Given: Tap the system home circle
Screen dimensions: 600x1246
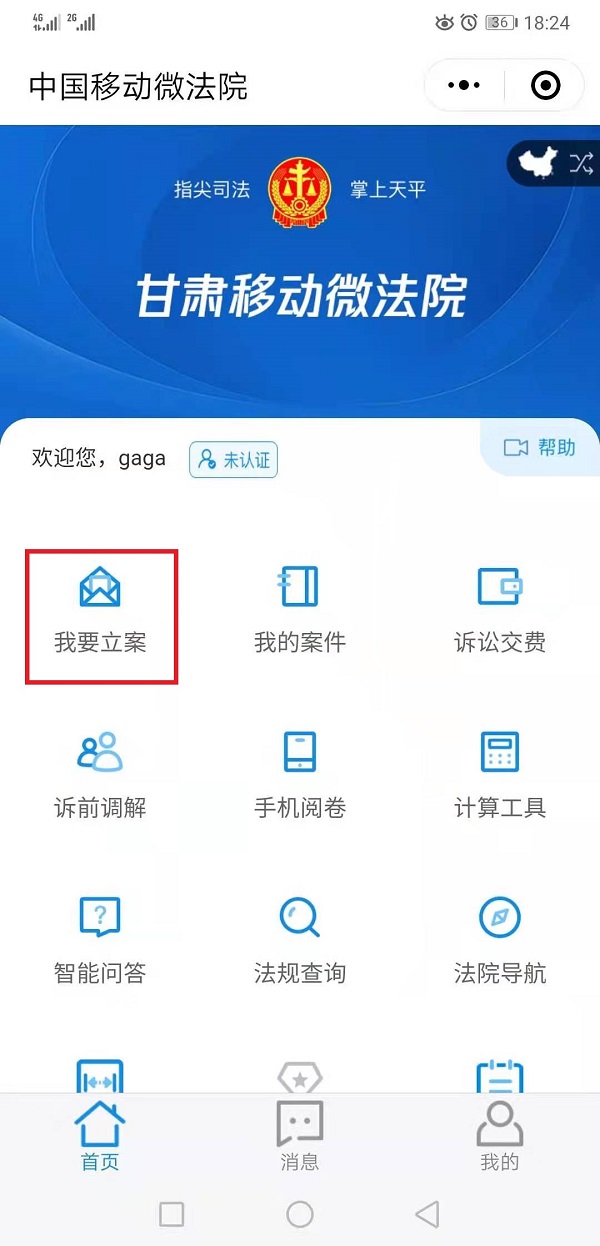Looking at the screenshot, I should tap(300, 1214).
